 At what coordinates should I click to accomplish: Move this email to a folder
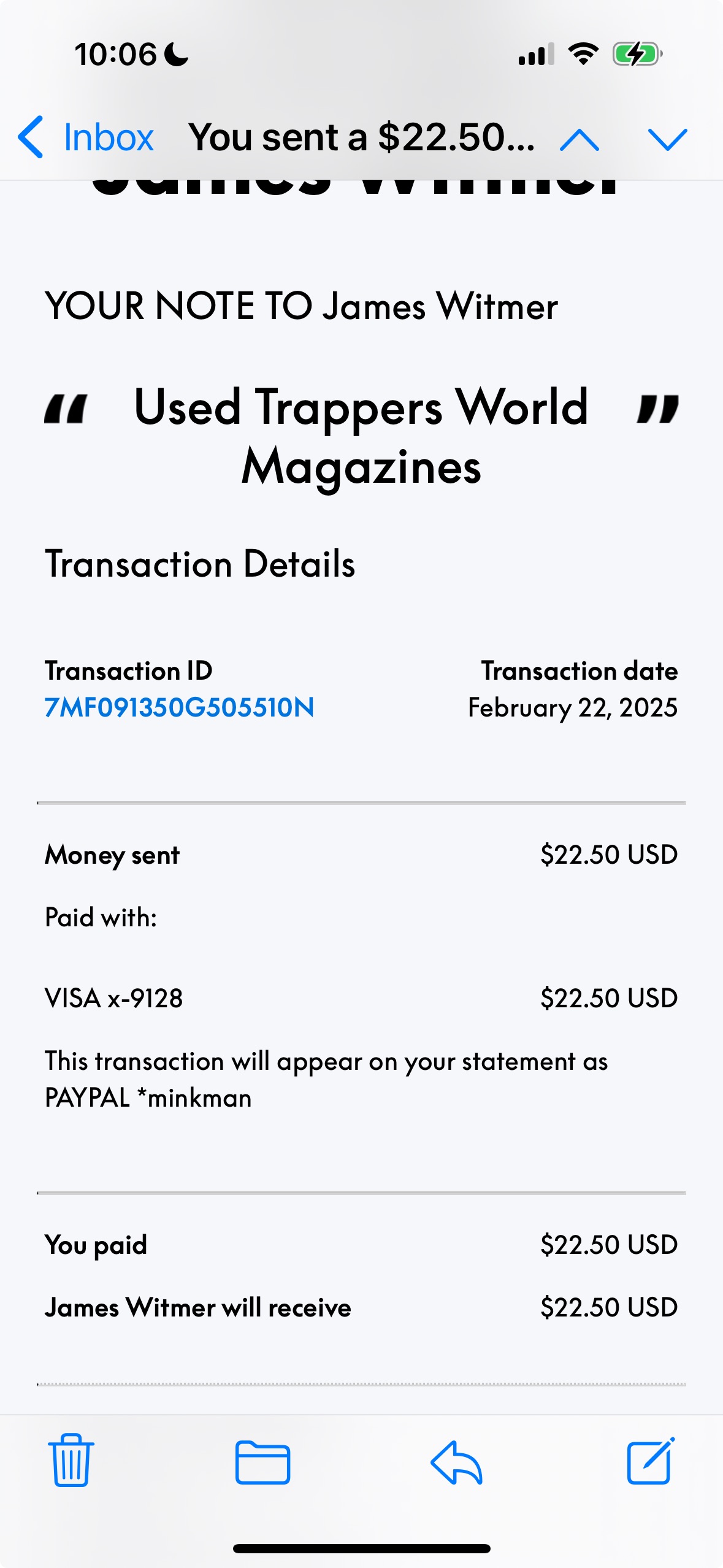[262, 1462]
